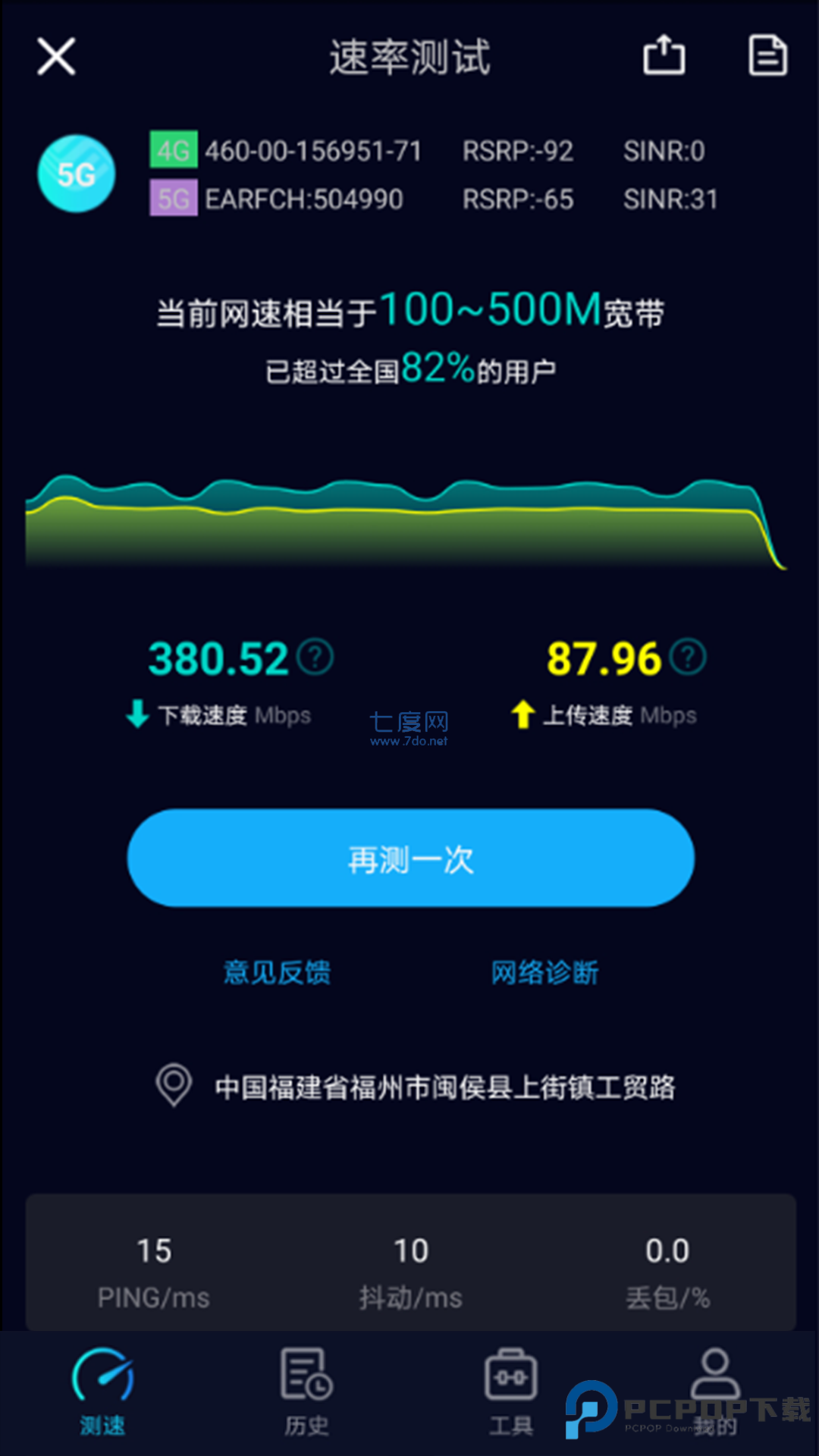Close the speed test screen with X
The height and width of the screenshot is (1456, 819).
coord(54,55)
